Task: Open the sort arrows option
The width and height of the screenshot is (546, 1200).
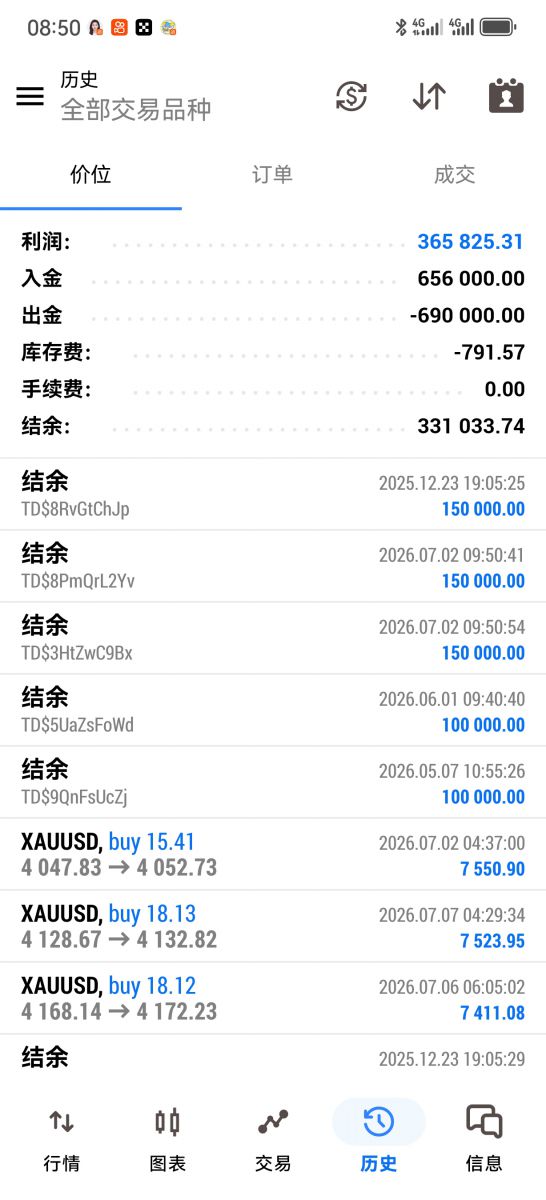Action: [429, 96]
